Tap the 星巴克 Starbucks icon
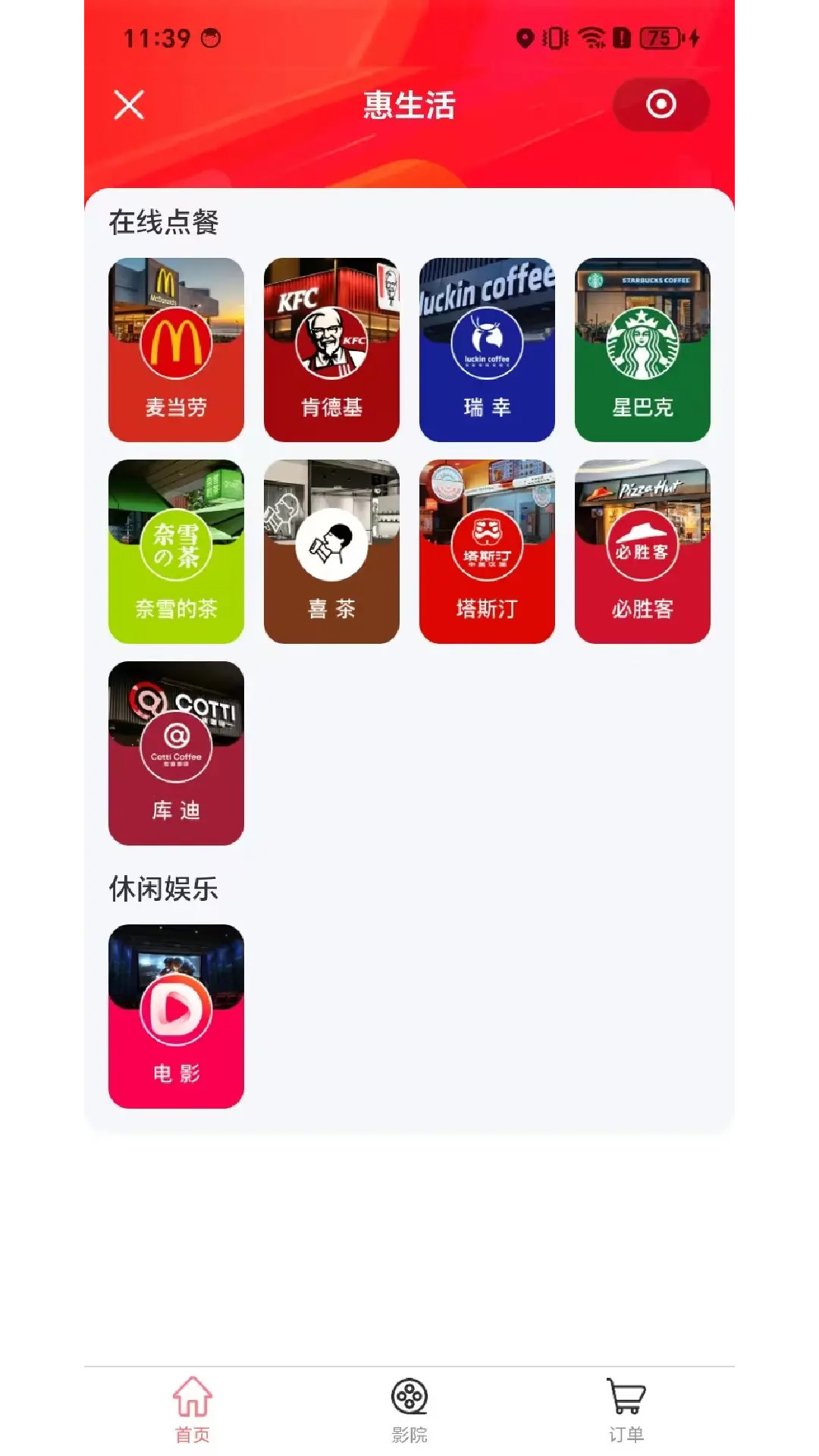819x1456 pixels. 642,347
